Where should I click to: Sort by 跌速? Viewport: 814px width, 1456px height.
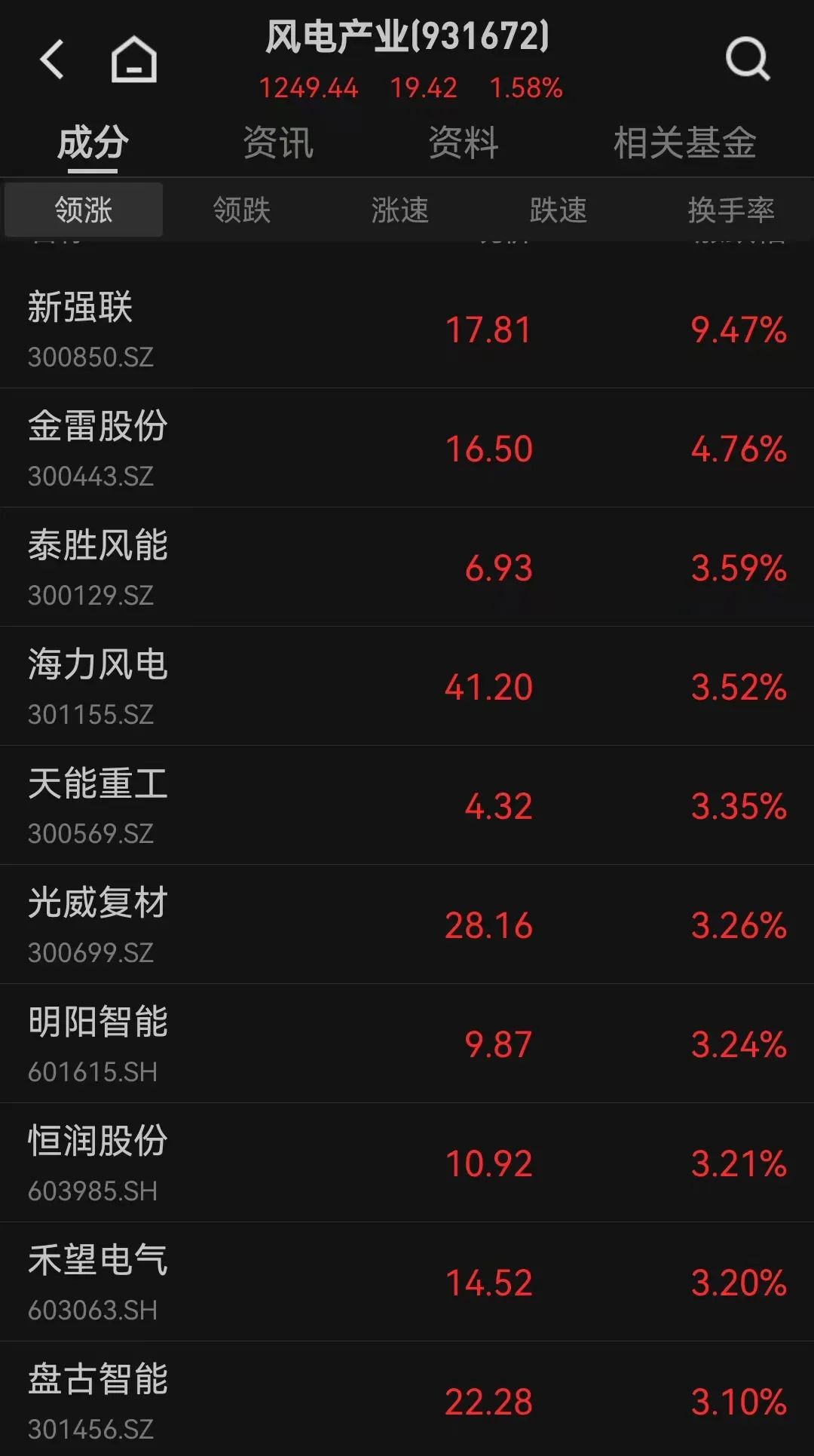tap(558, 210)
